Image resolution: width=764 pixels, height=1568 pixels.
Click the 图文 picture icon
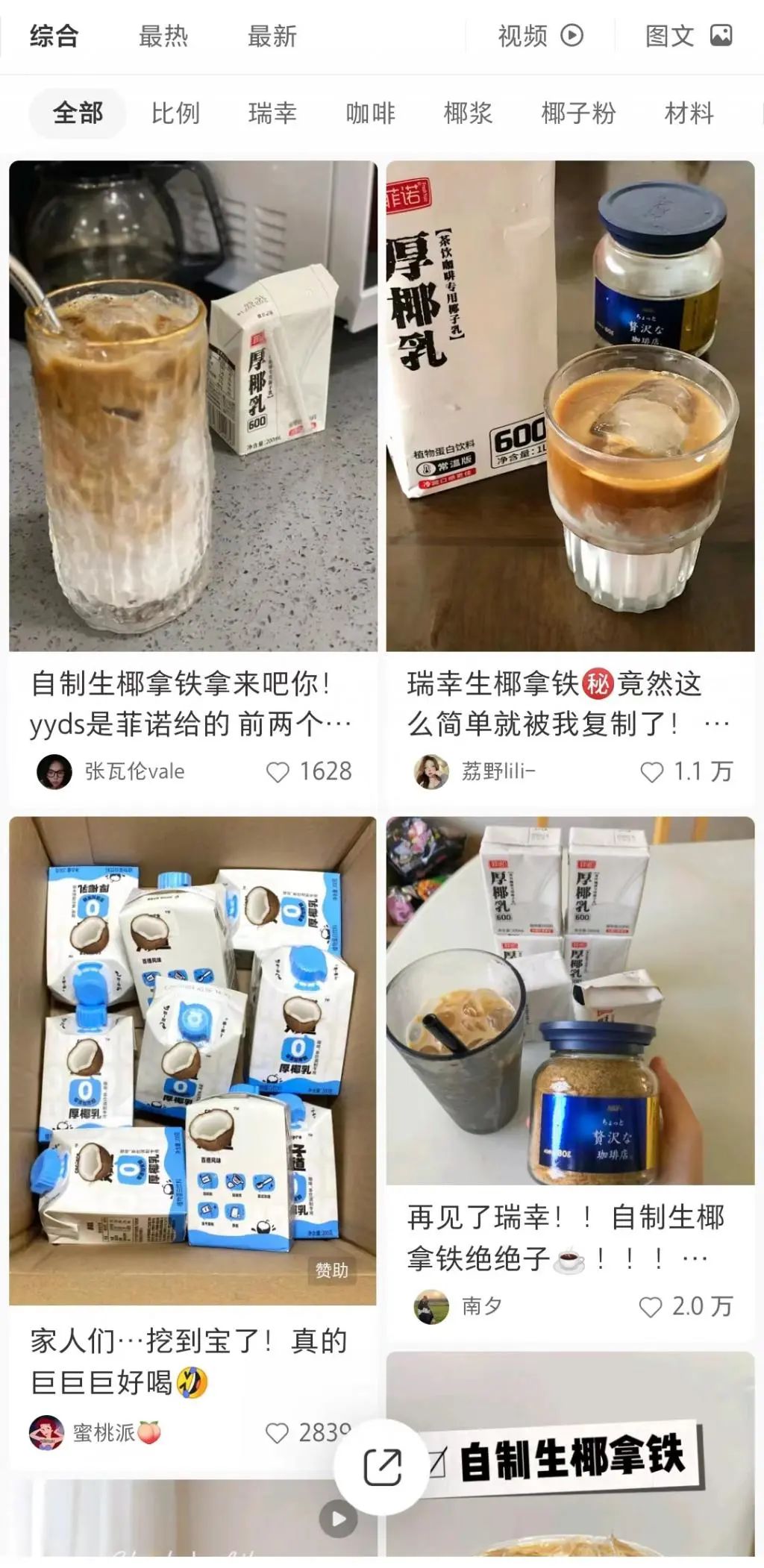(x=721, y=35)
